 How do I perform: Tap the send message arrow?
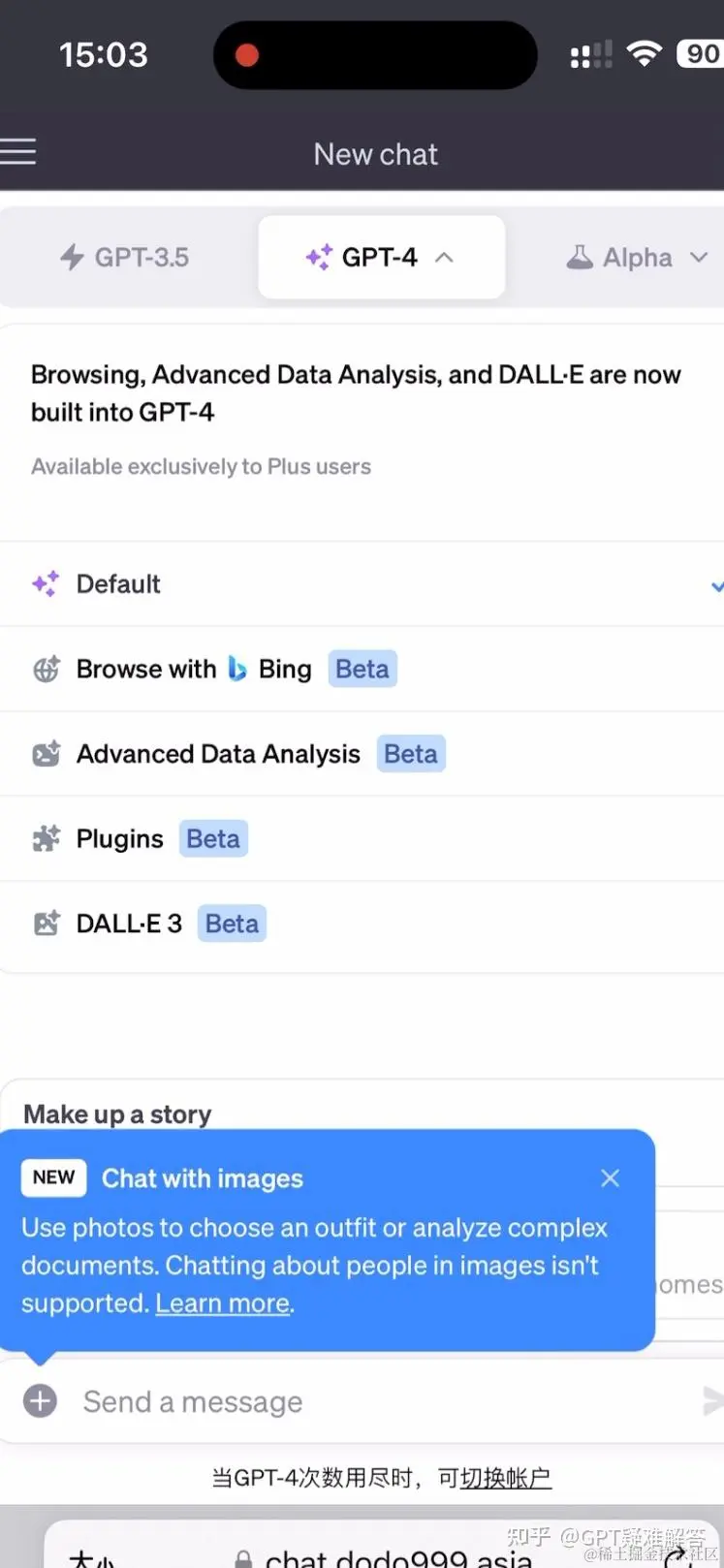tap(712, 1401)
